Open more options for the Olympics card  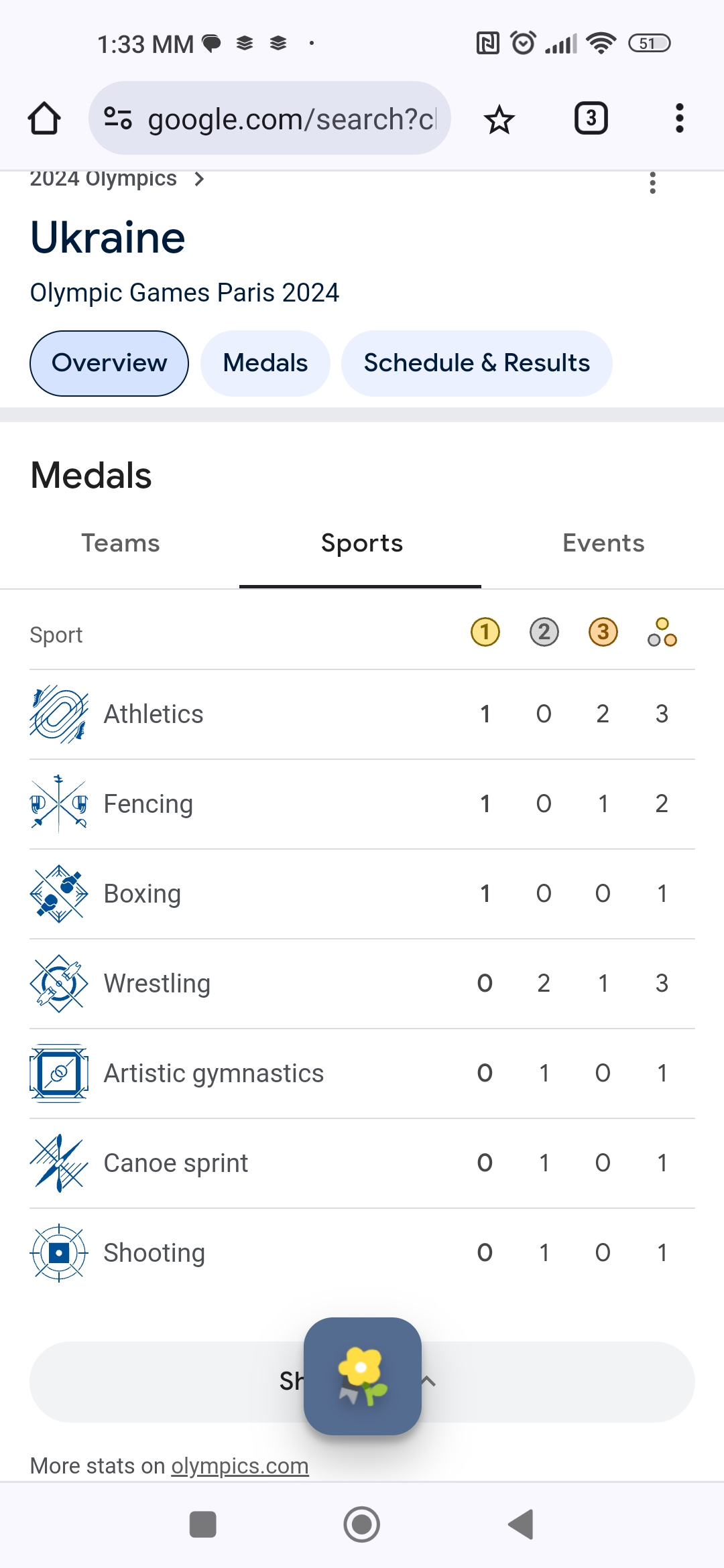652,182
